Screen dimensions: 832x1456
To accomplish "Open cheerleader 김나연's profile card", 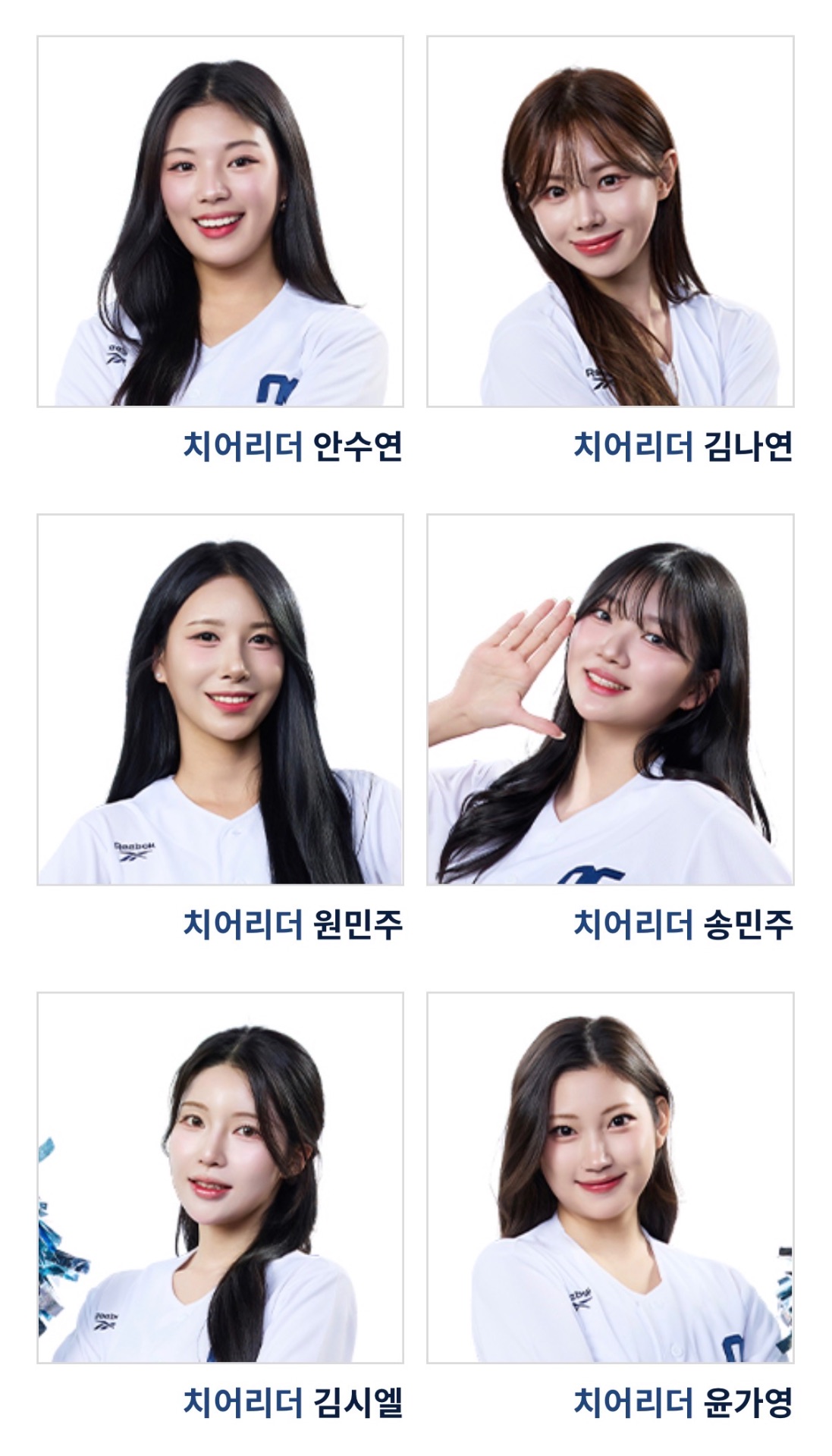I will pyautogui.click(x=610, y=221).
